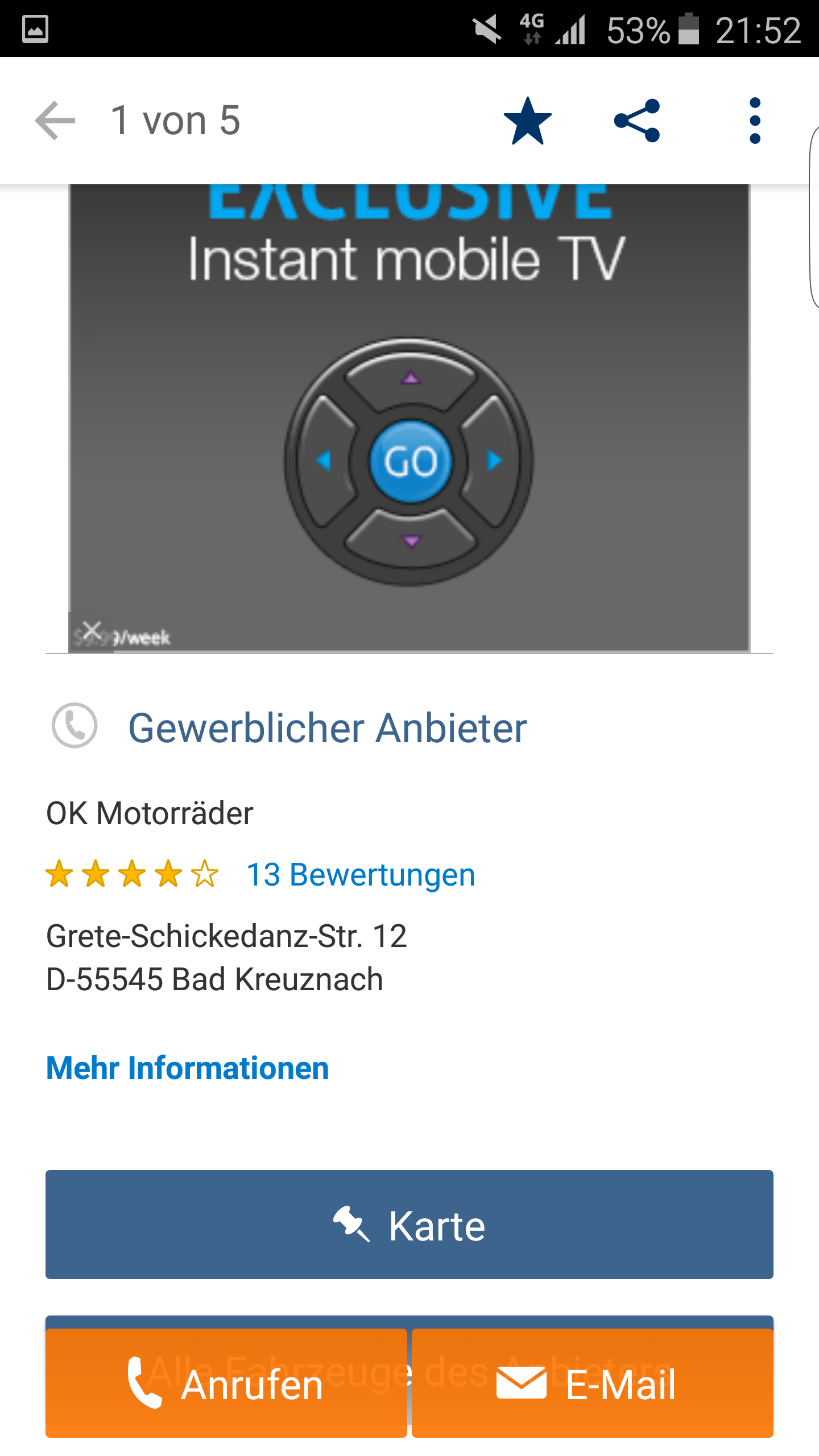
Task: Send the dealer an E-Mail
Action: pyautogui.click(x=593, y=1383)
